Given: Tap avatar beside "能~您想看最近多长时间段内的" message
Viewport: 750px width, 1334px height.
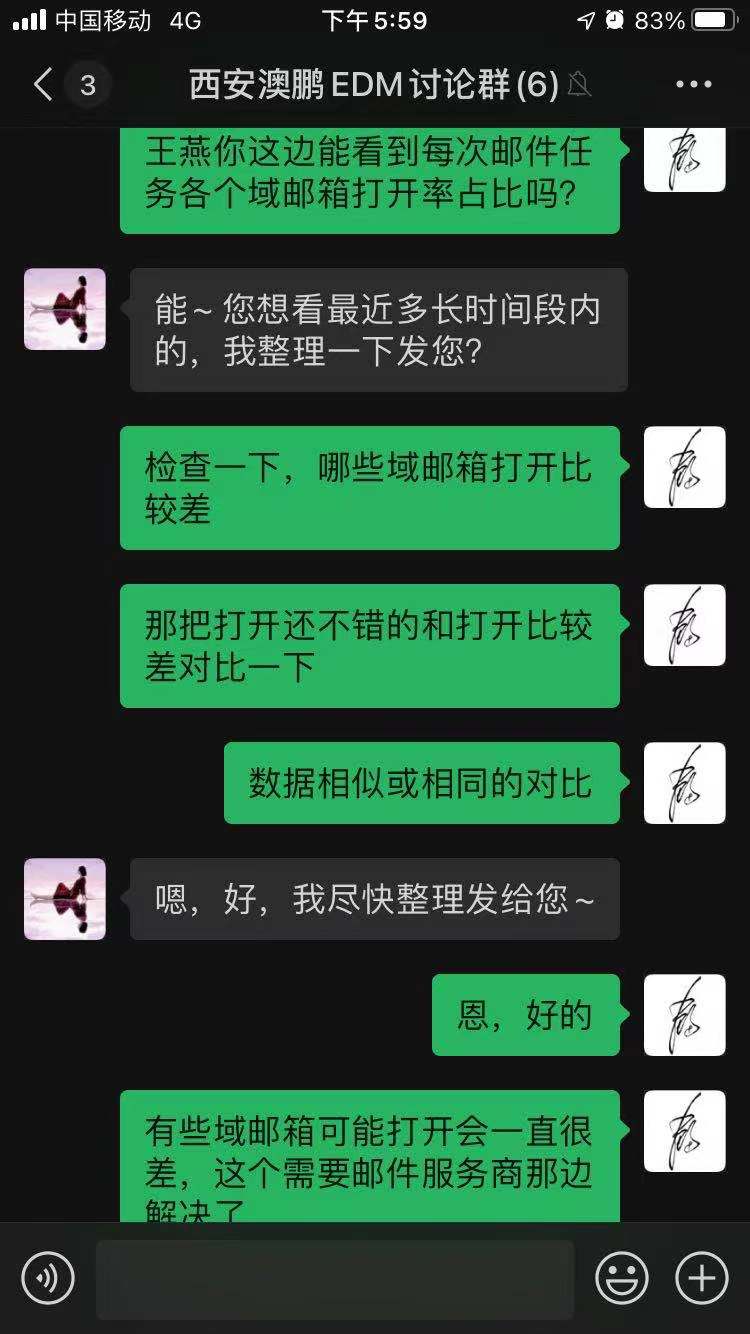Looking at the screenshot, I should pyautogui.click(x=65, y=309).
